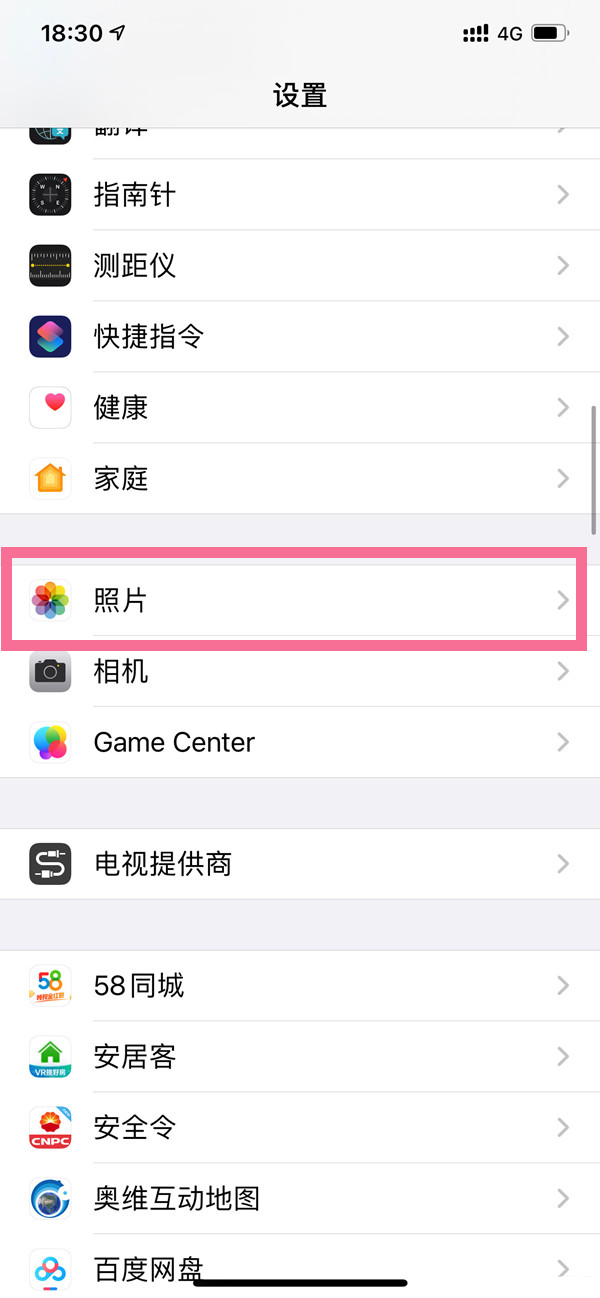600x1298 pixels.
Task: Go to 快捷指令 settings
Action: [x=300, y=337]
